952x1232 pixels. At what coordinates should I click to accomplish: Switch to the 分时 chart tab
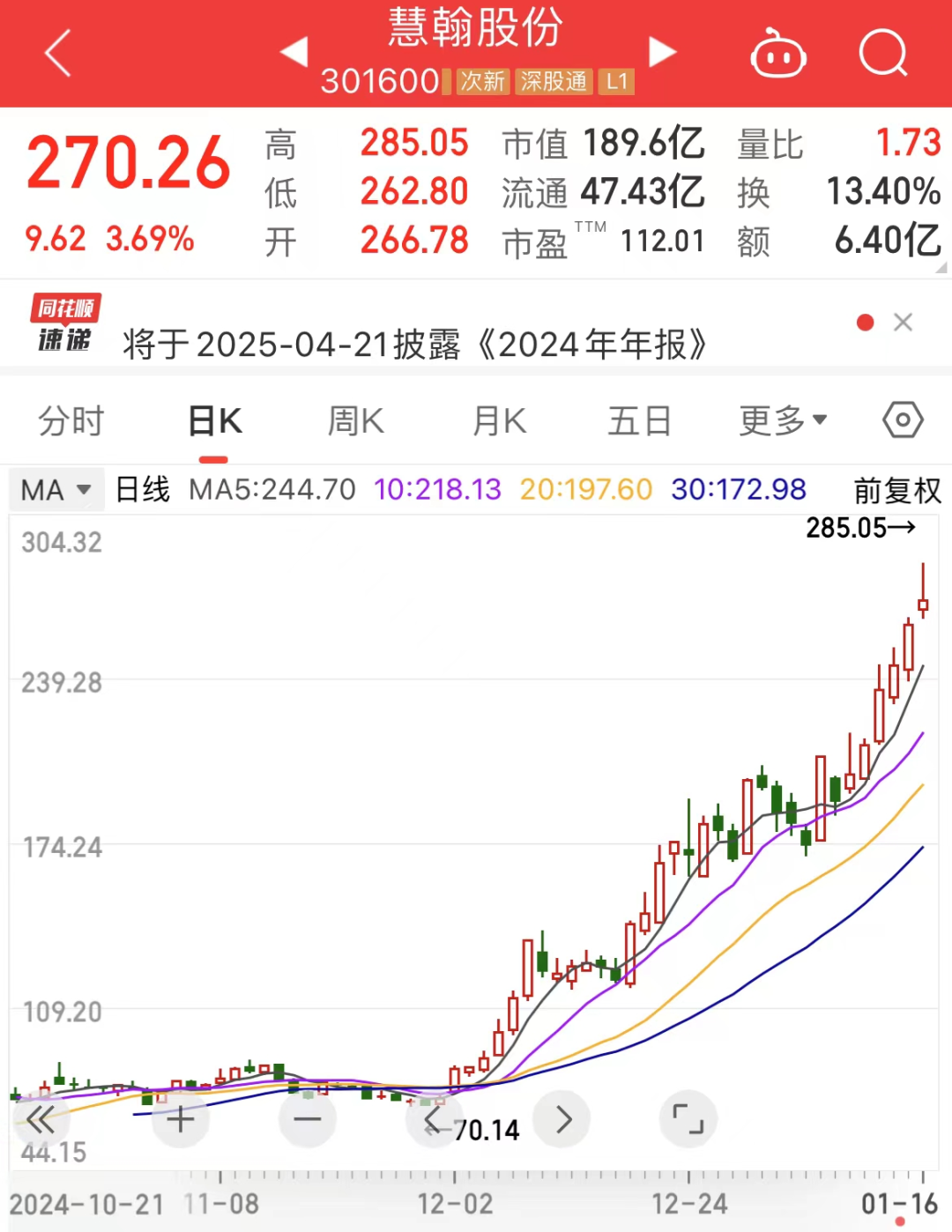pos(71,421)
